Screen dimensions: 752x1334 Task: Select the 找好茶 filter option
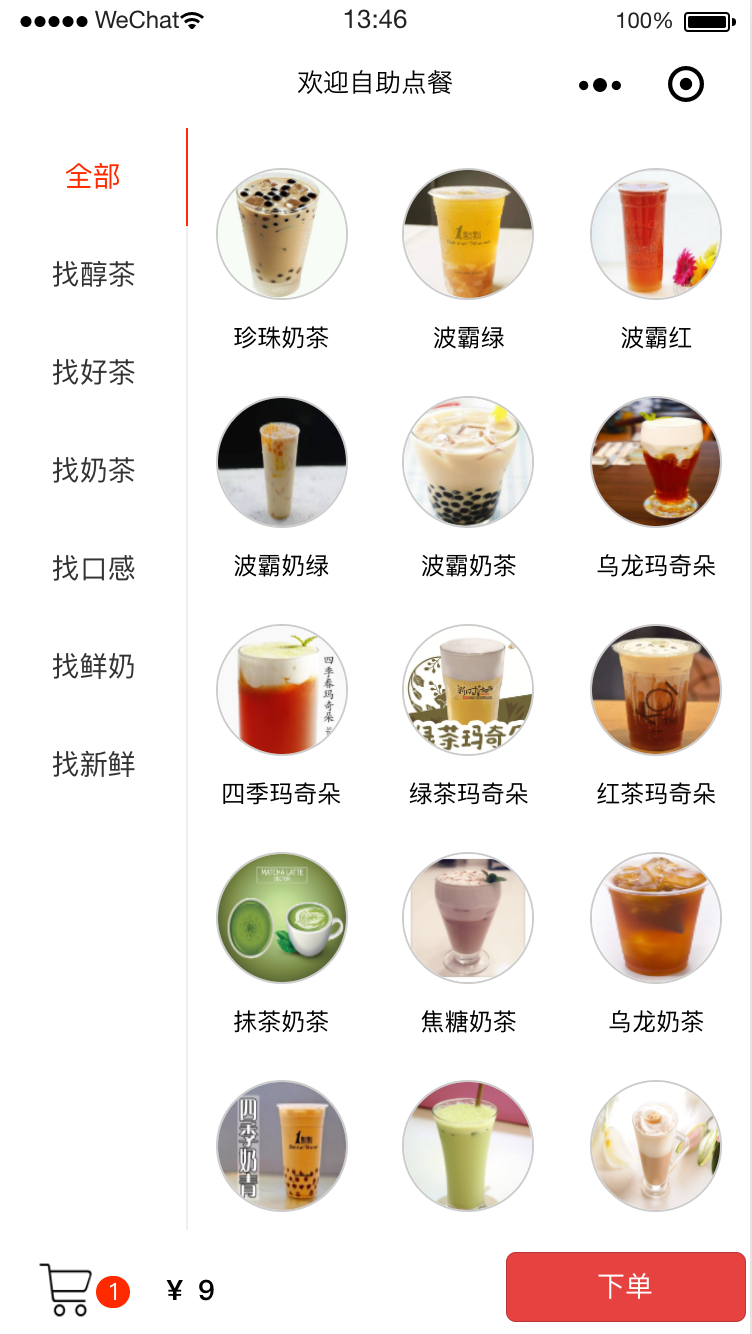click(x=93, y=373)
